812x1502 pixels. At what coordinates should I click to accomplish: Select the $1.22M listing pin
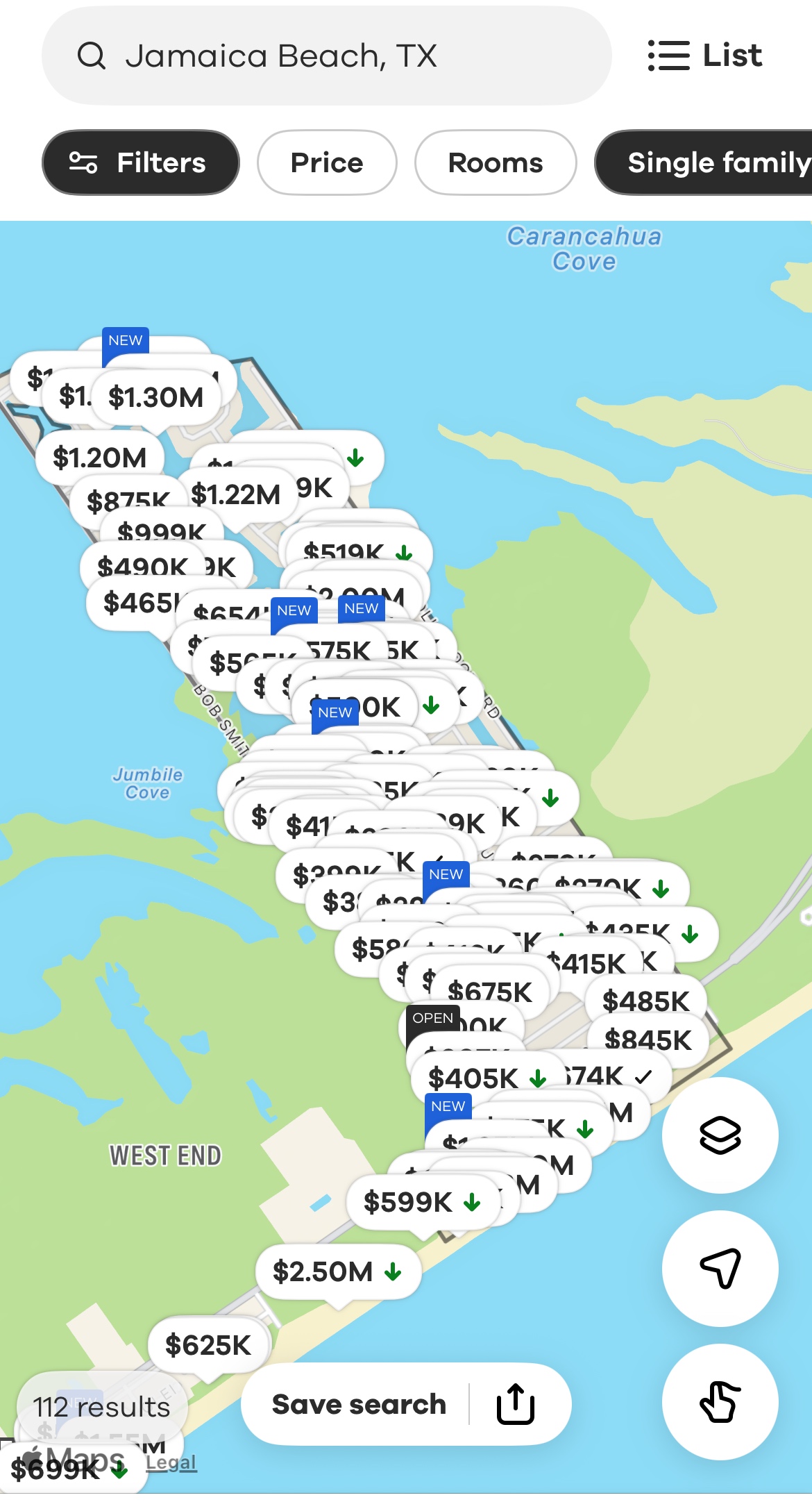(236, 494)
